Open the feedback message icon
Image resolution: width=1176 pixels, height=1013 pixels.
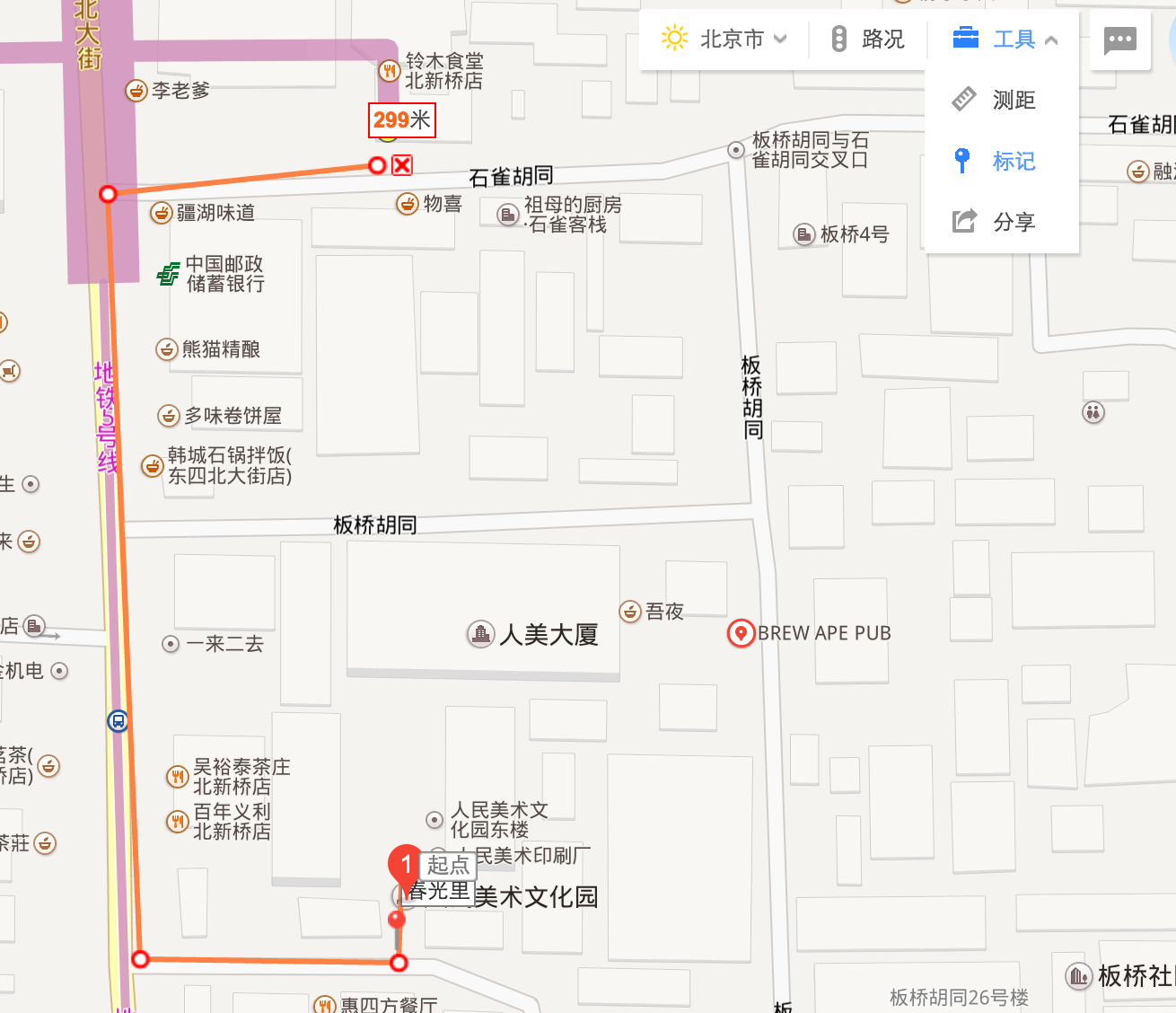pyautogui.click(x=1119, y=40)
